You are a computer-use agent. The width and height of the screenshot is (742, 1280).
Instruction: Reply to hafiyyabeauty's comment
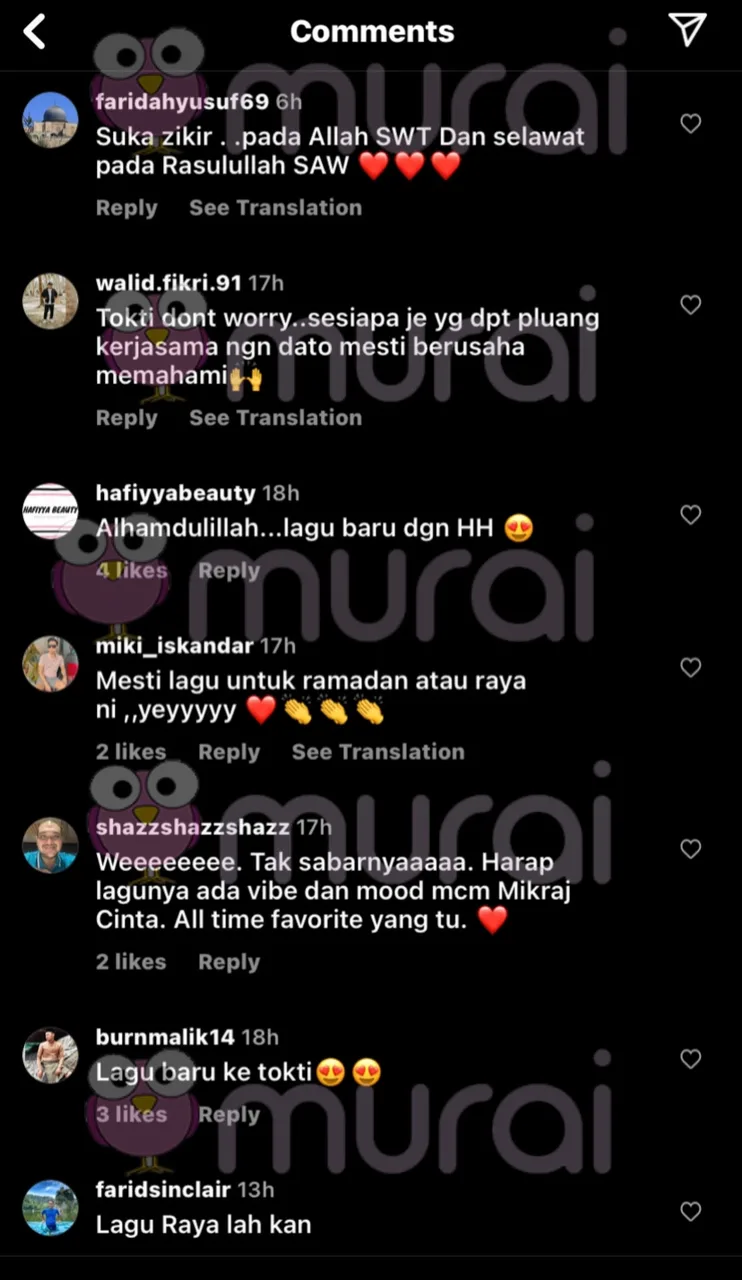pos(228,571)
